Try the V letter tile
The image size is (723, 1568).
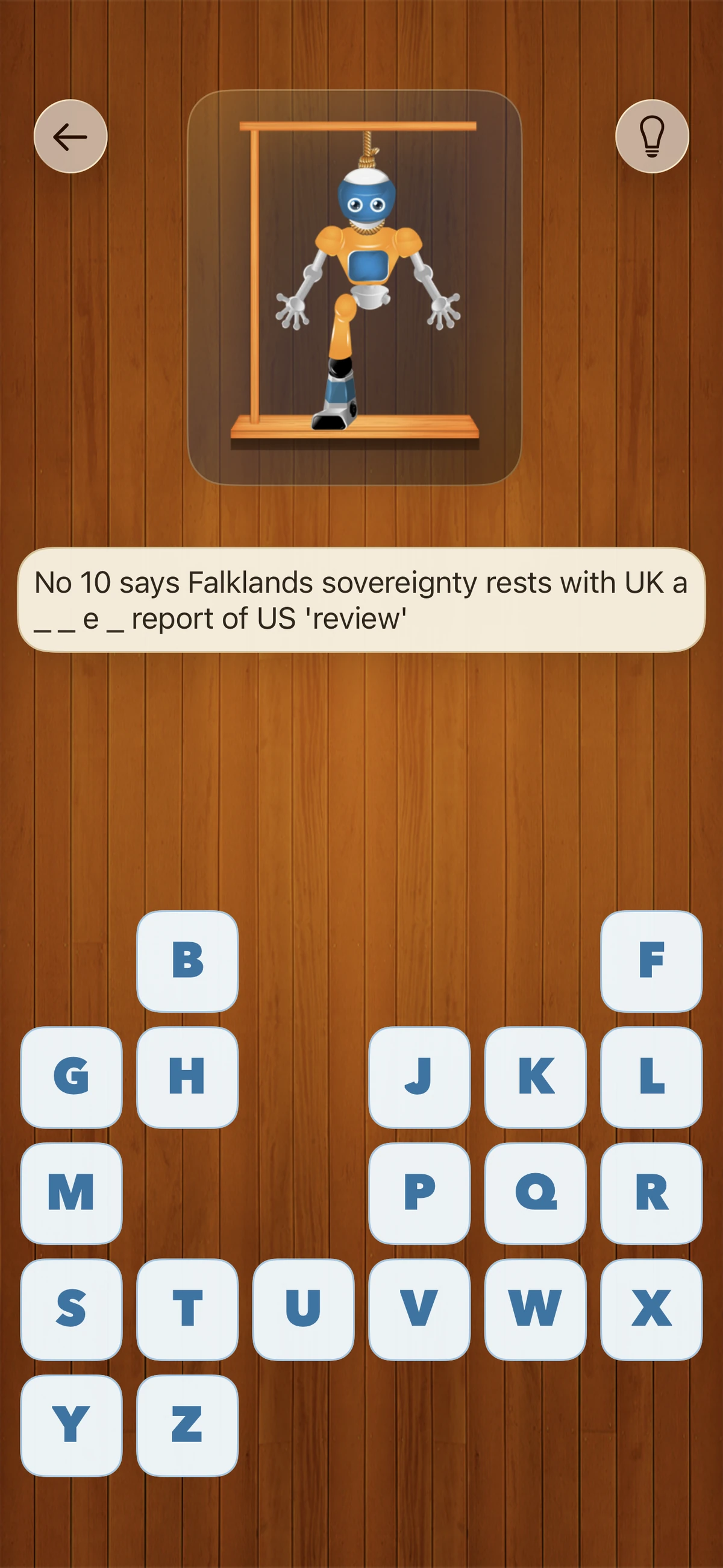click(x=419, y=1309)
